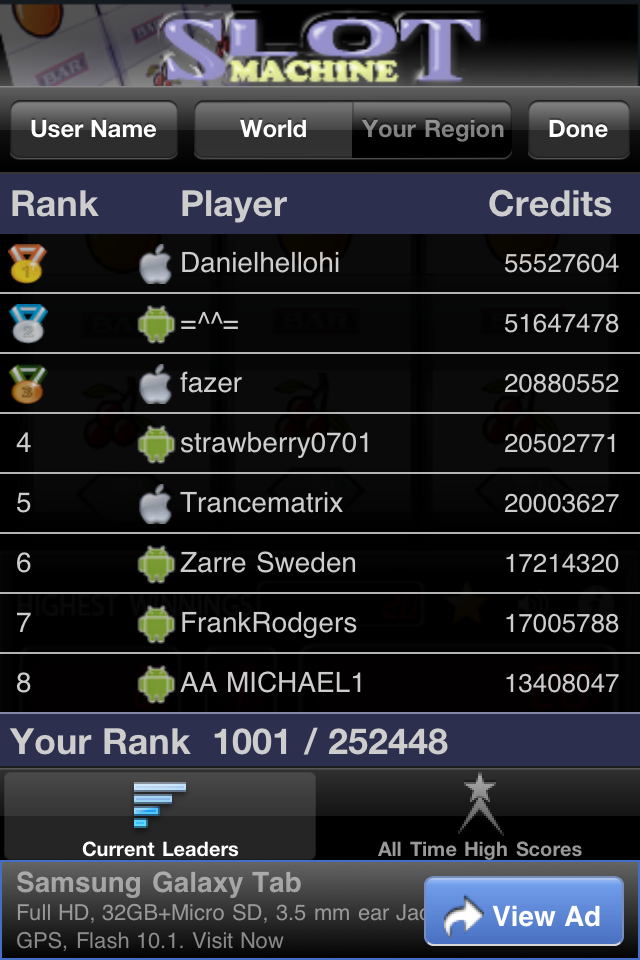The height and width of the screenshot is (960, 640).
Task: Switch to All Time High Scores tab
Action: [480, 816]
